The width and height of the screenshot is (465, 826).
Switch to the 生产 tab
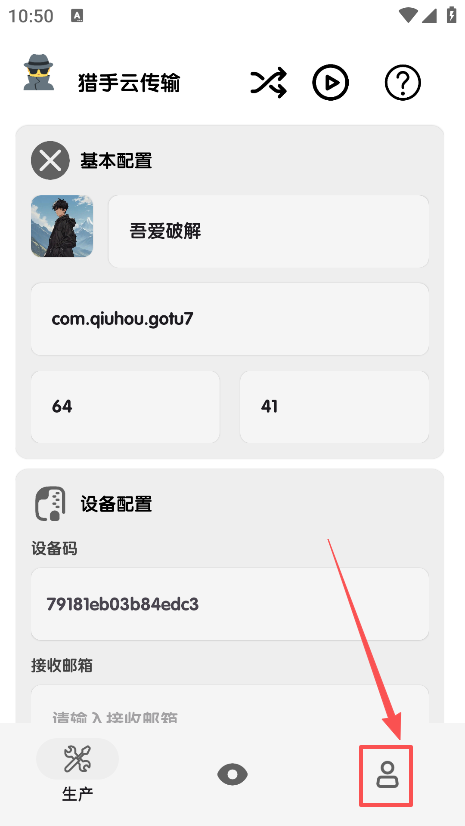(77, 770)
